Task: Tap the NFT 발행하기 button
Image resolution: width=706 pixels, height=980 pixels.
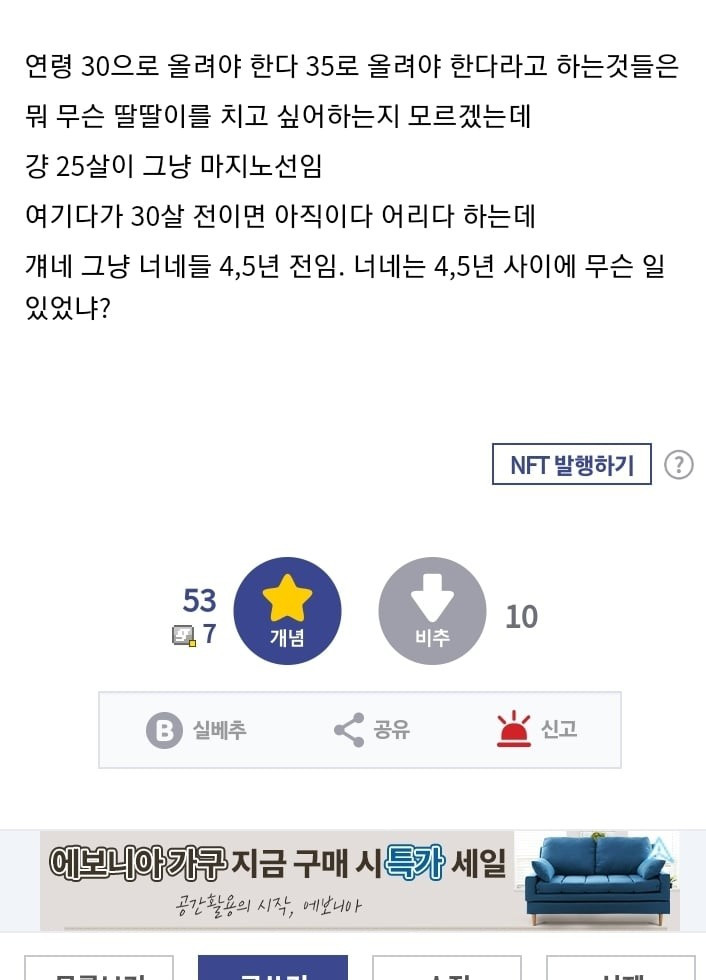Action: click(571, 465)
